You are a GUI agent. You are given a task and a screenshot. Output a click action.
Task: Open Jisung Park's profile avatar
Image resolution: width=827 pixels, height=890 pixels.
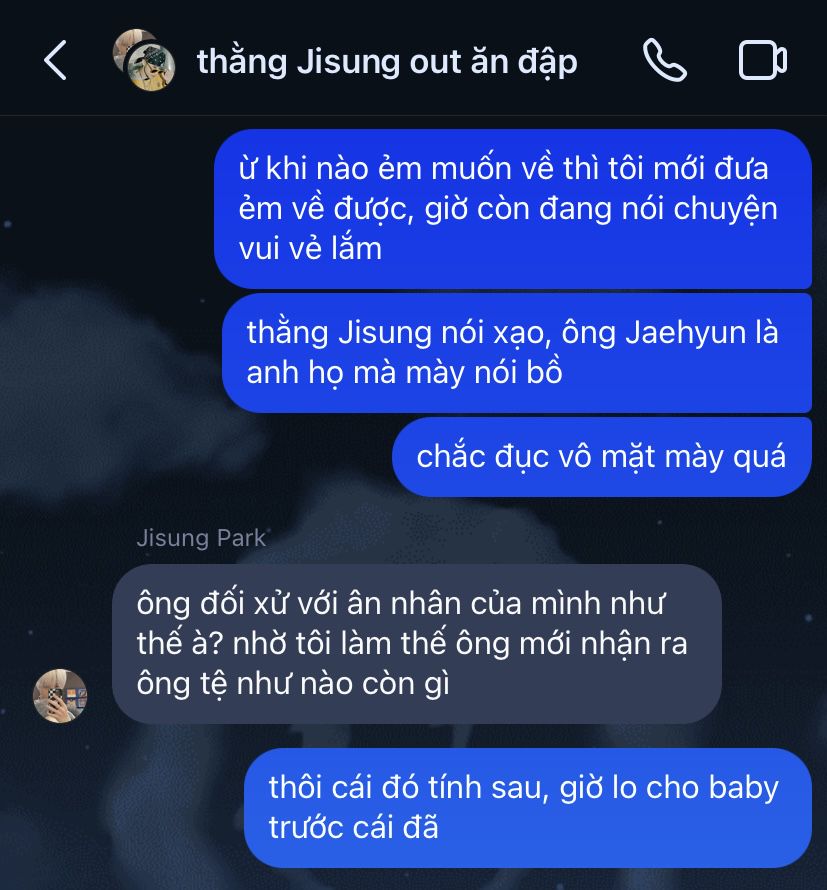60,695
